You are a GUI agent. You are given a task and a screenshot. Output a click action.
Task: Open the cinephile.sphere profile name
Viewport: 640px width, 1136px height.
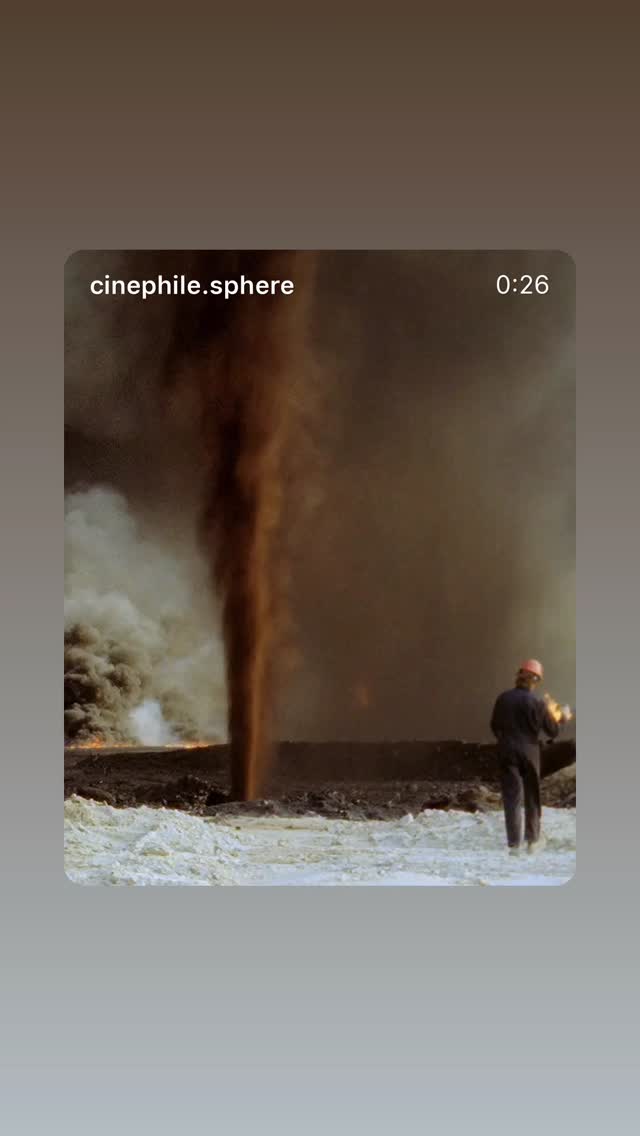click(192, 285)
